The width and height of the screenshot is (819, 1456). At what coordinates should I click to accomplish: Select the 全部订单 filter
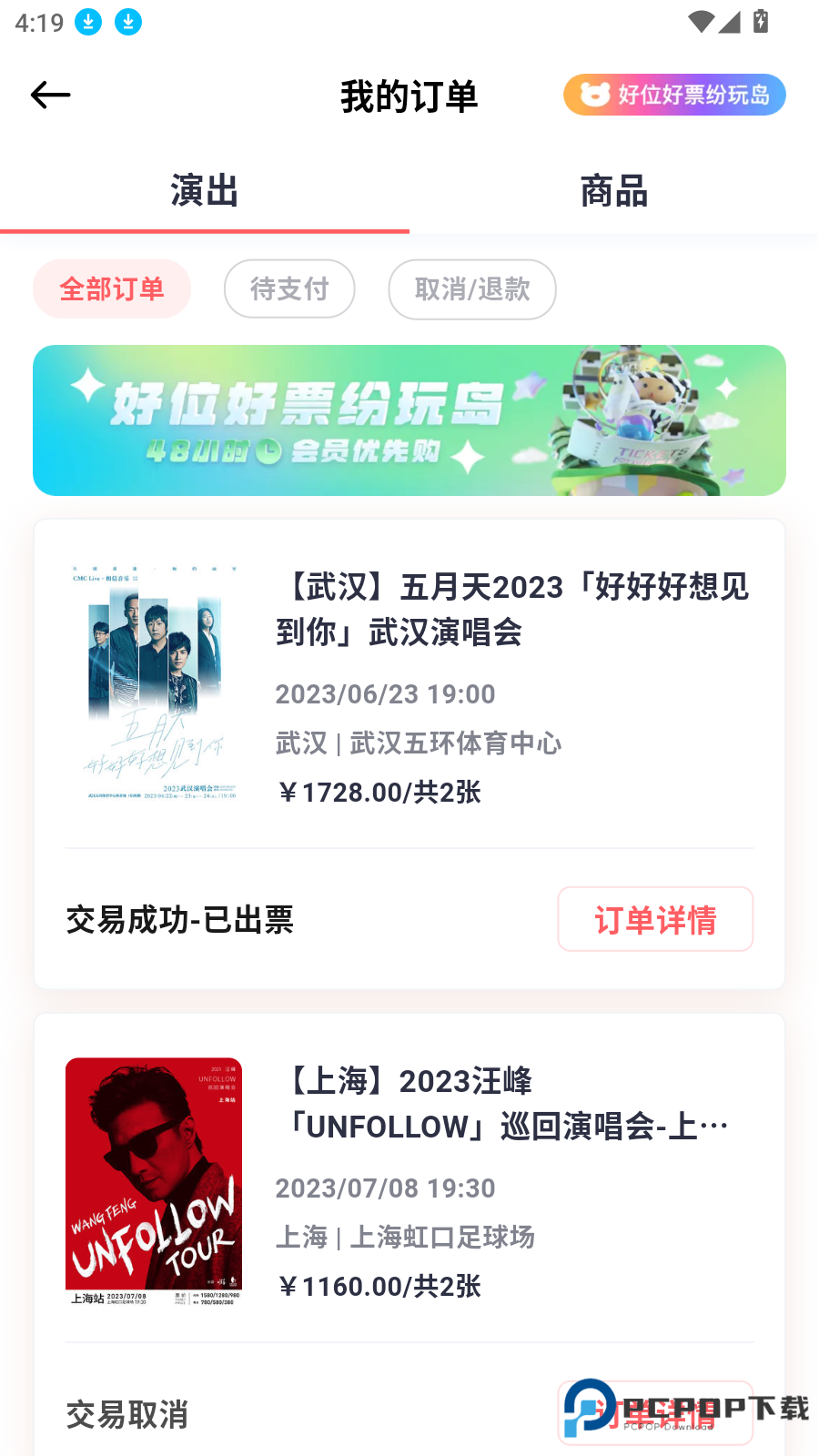(x=112, y=288)
